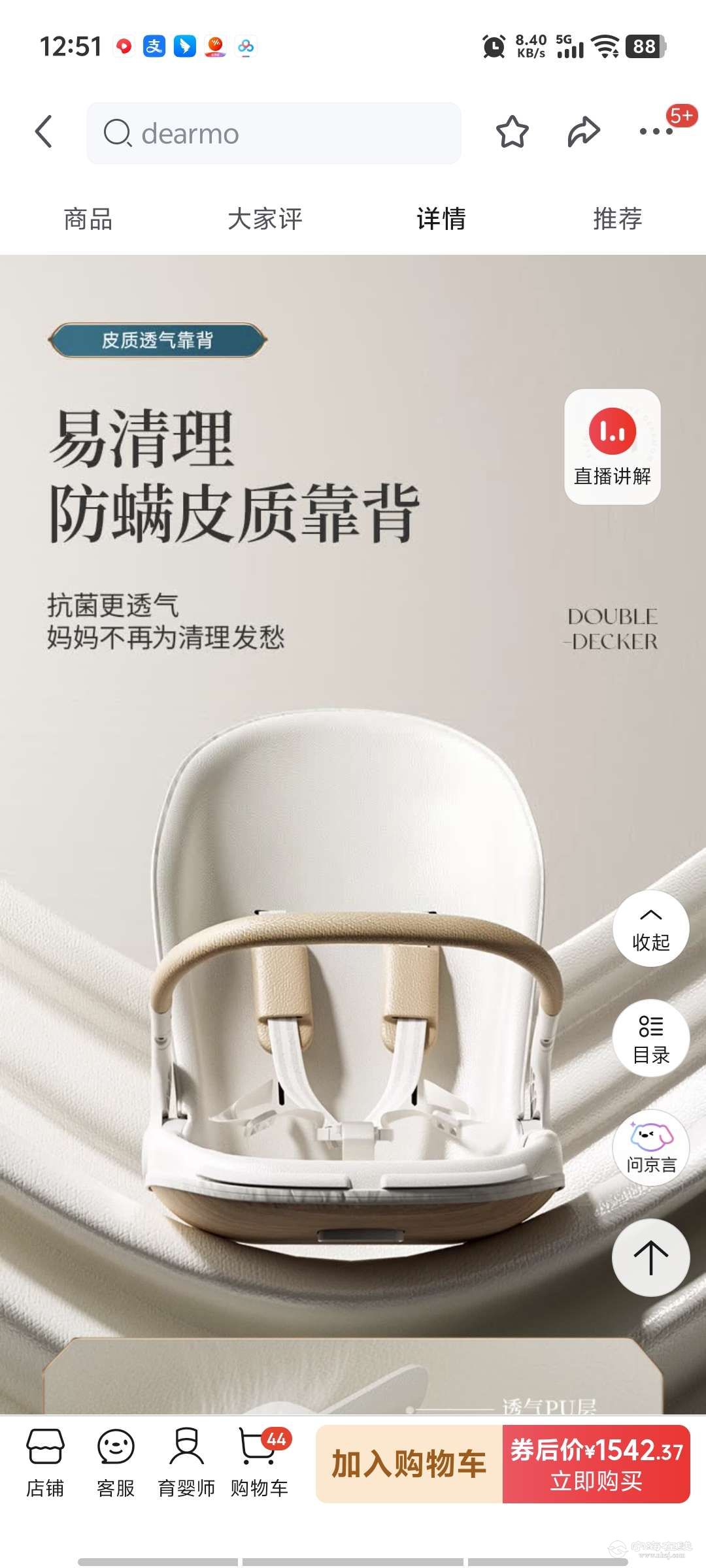Select the 详情 tab
This screenshot has height=1568, width=706.
coord(441,220)
